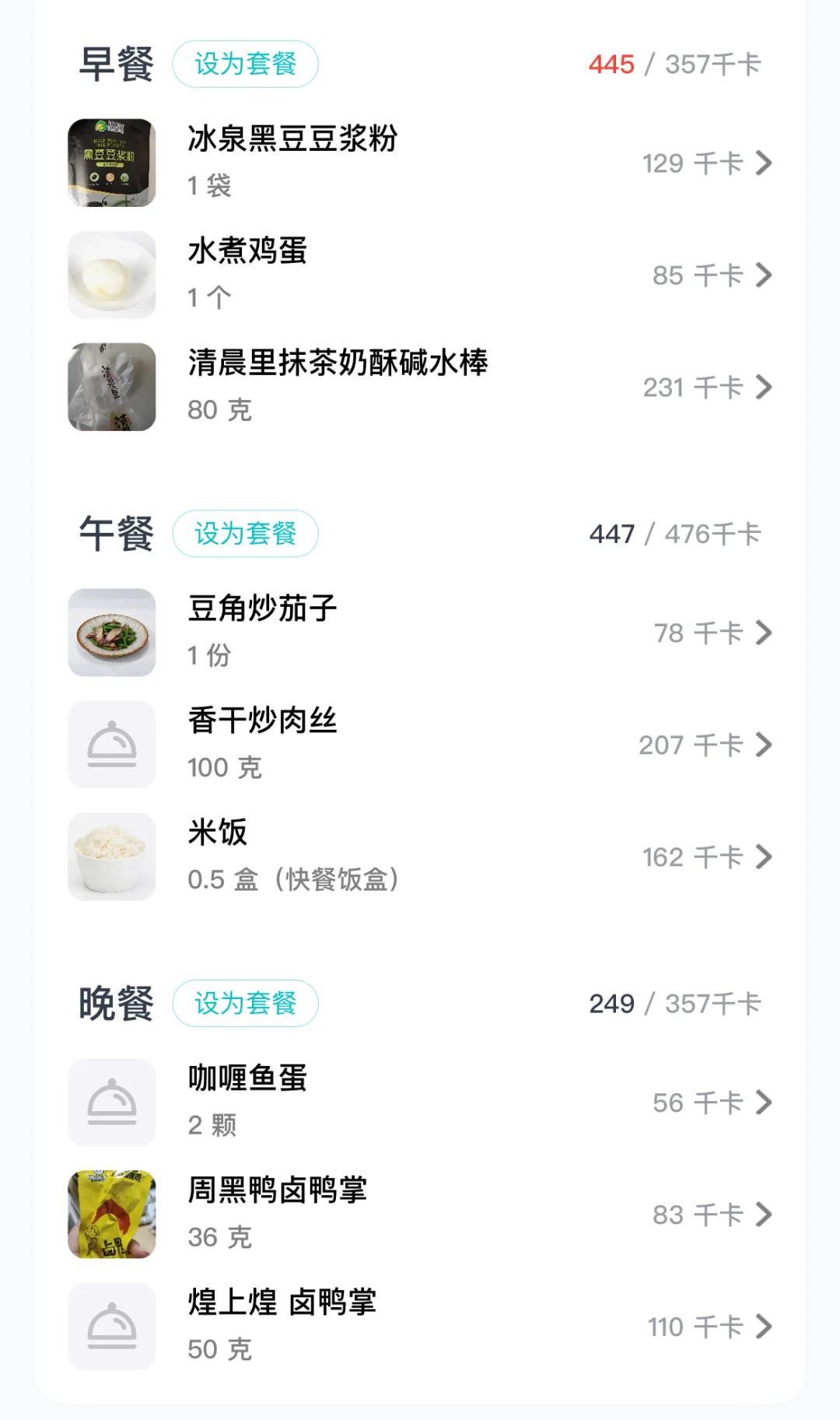Image resolution: width=840 pixels, height=1420 pixels.
Task: View 清晨里抹茶奶酥碱水棒 details
Action: click(420, 387)
